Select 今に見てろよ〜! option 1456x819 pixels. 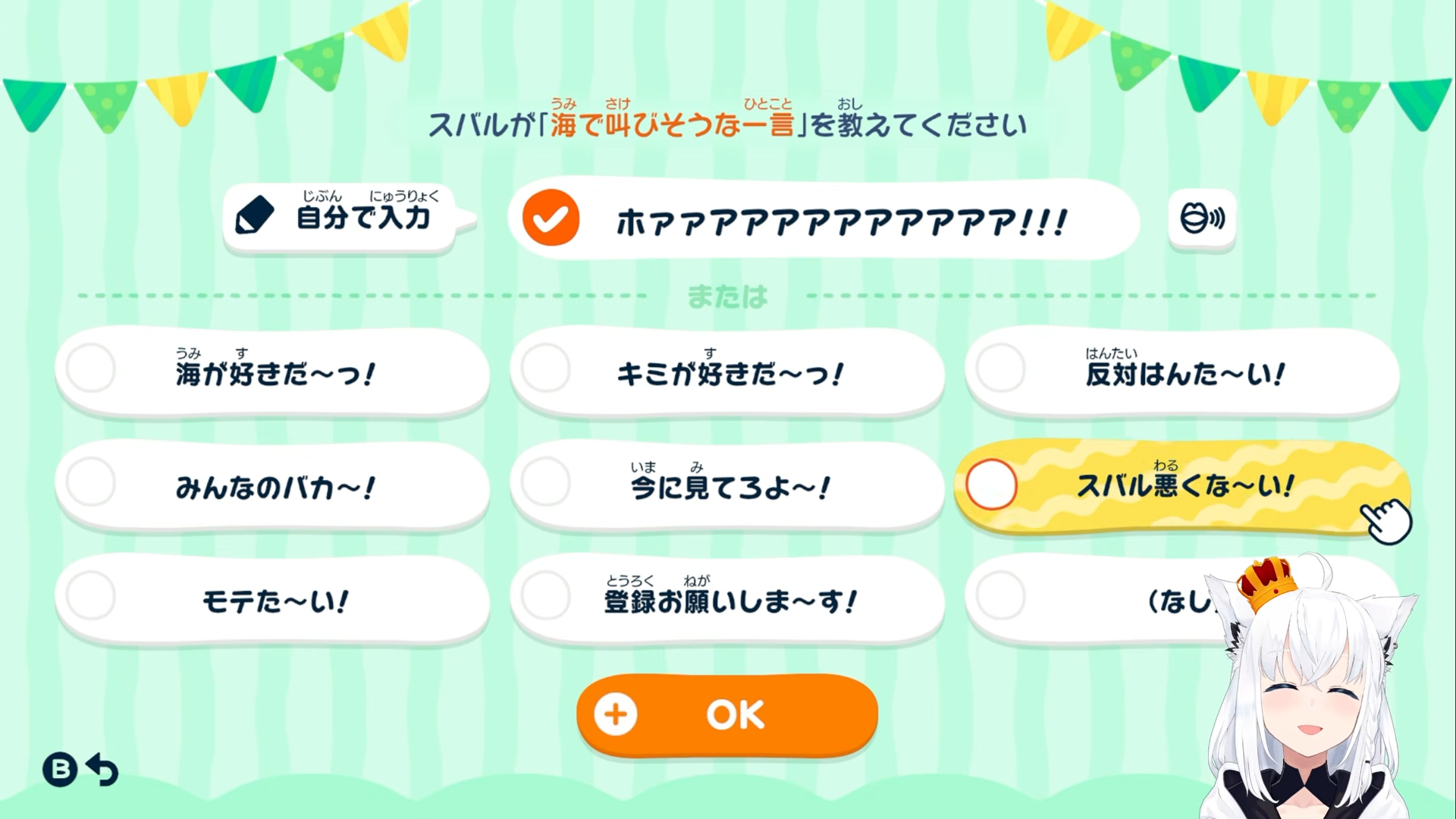tap(727, 485)
